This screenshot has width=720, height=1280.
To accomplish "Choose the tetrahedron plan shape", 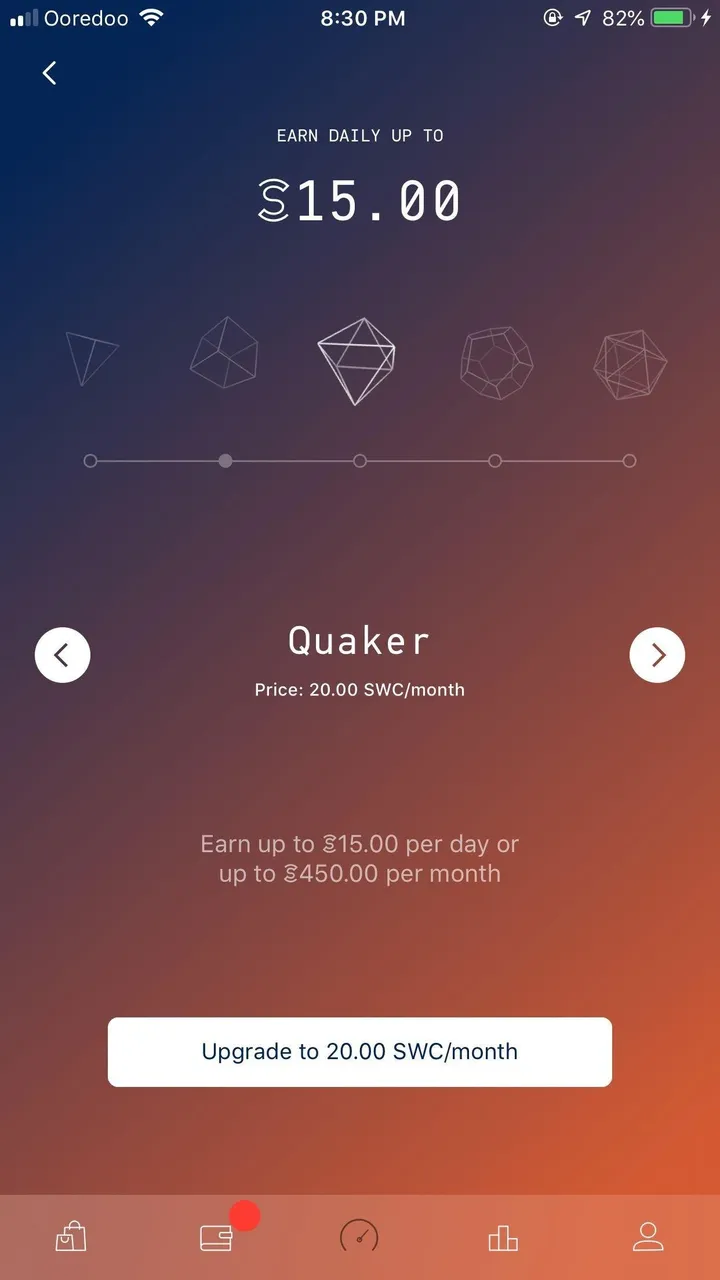I will tap(91, 358).
